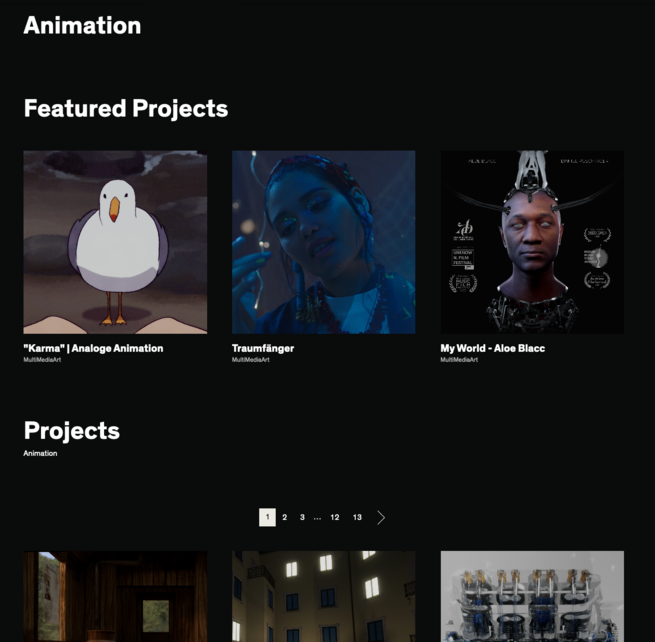Go to page 2 of projects
Screen dimensions: 655x642
285,517
